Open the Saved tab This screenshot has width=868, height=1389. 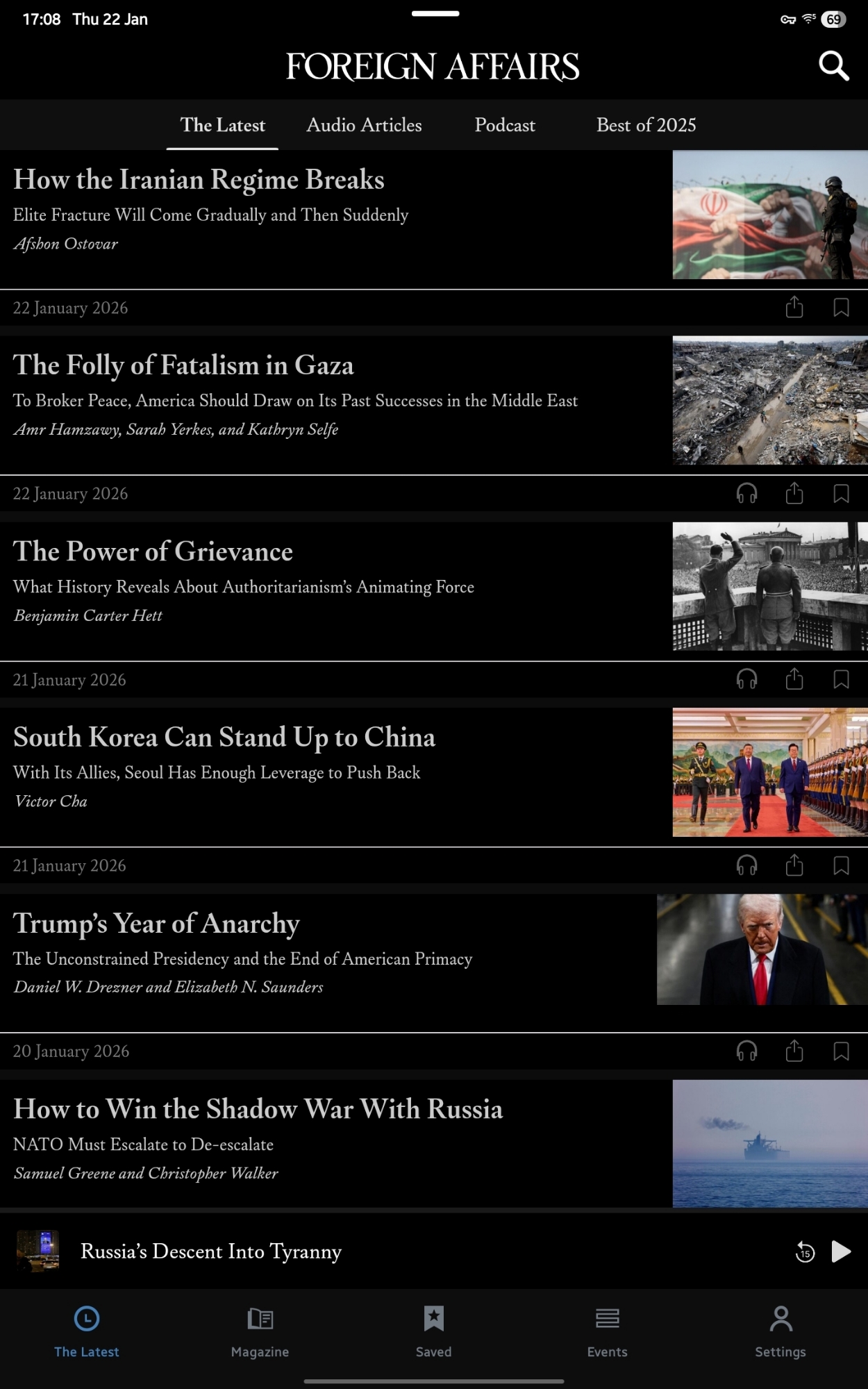[433, 1331]
